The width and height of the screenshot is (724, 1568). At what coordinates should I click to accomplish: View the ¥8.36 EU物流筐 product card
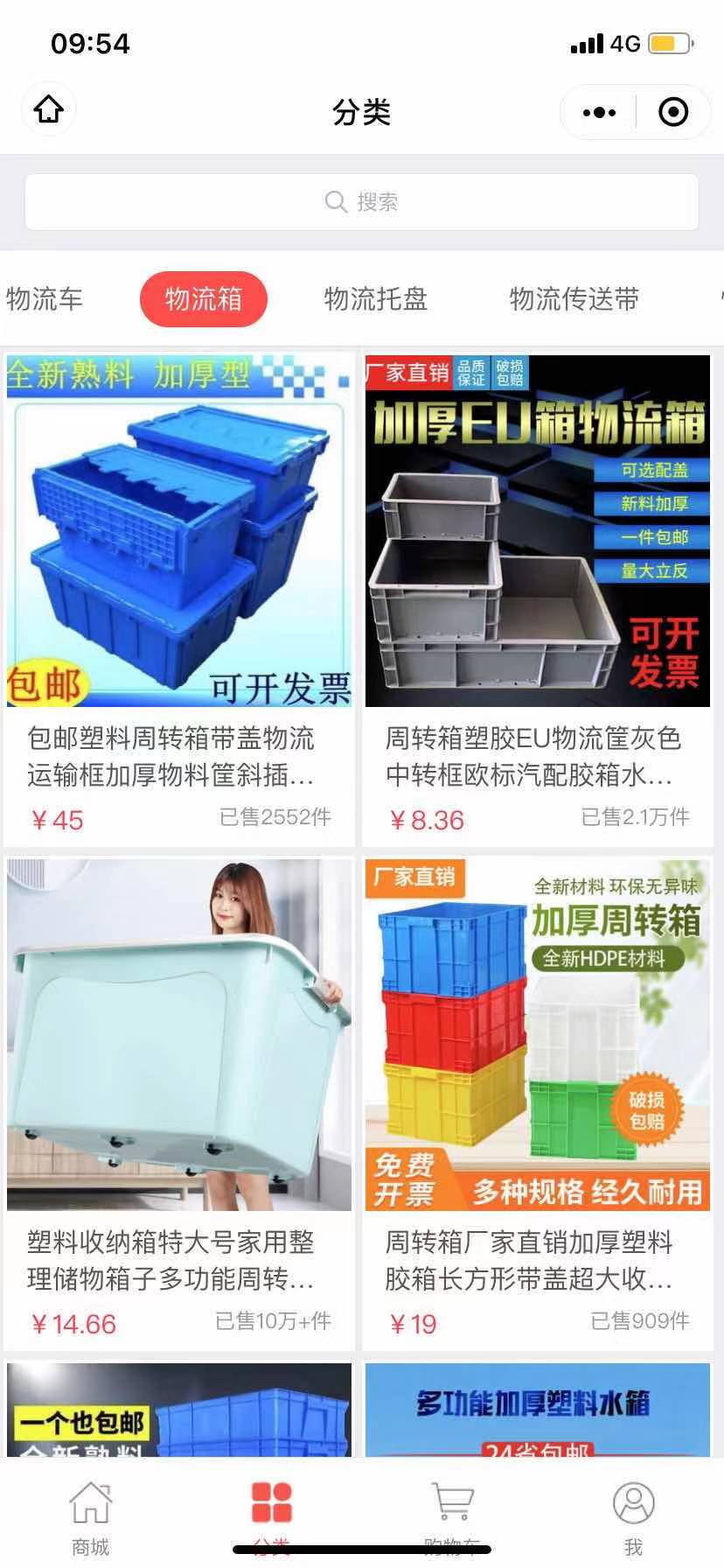[x=537, y=595]
